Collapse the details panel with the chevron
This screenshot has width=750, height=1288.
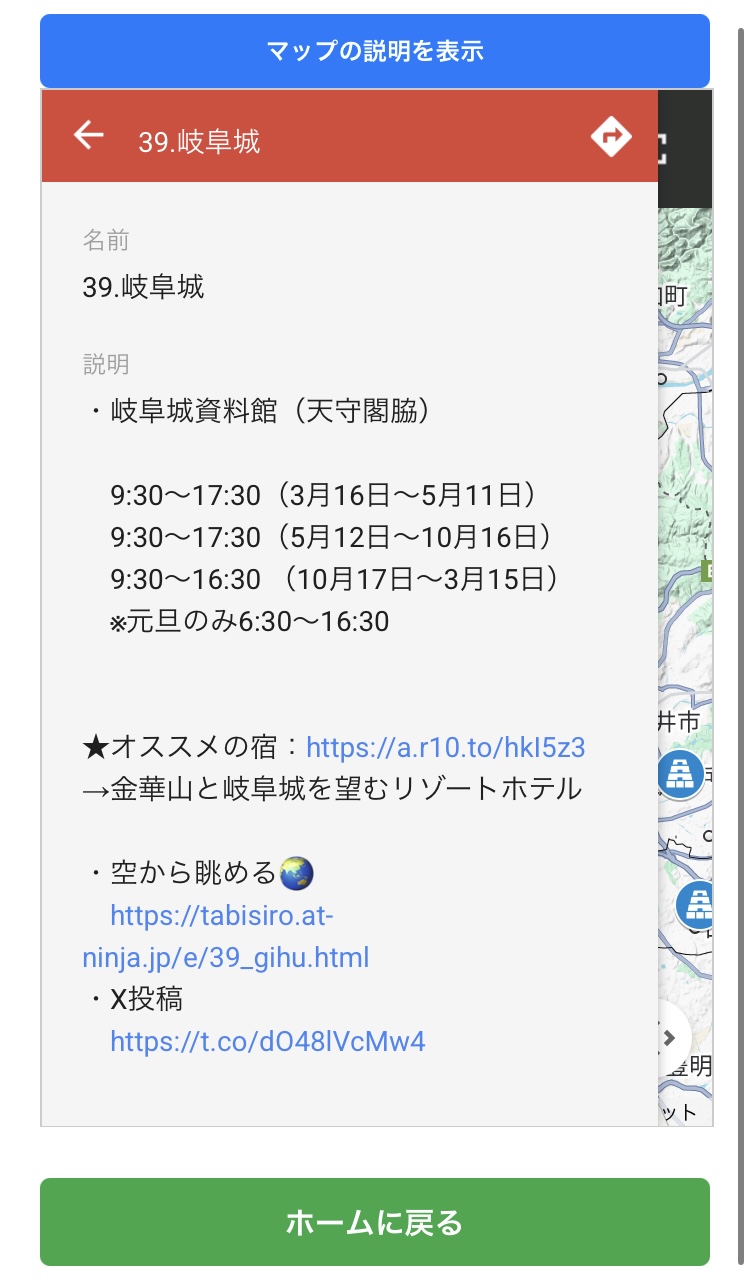[x=671, y=1038]
